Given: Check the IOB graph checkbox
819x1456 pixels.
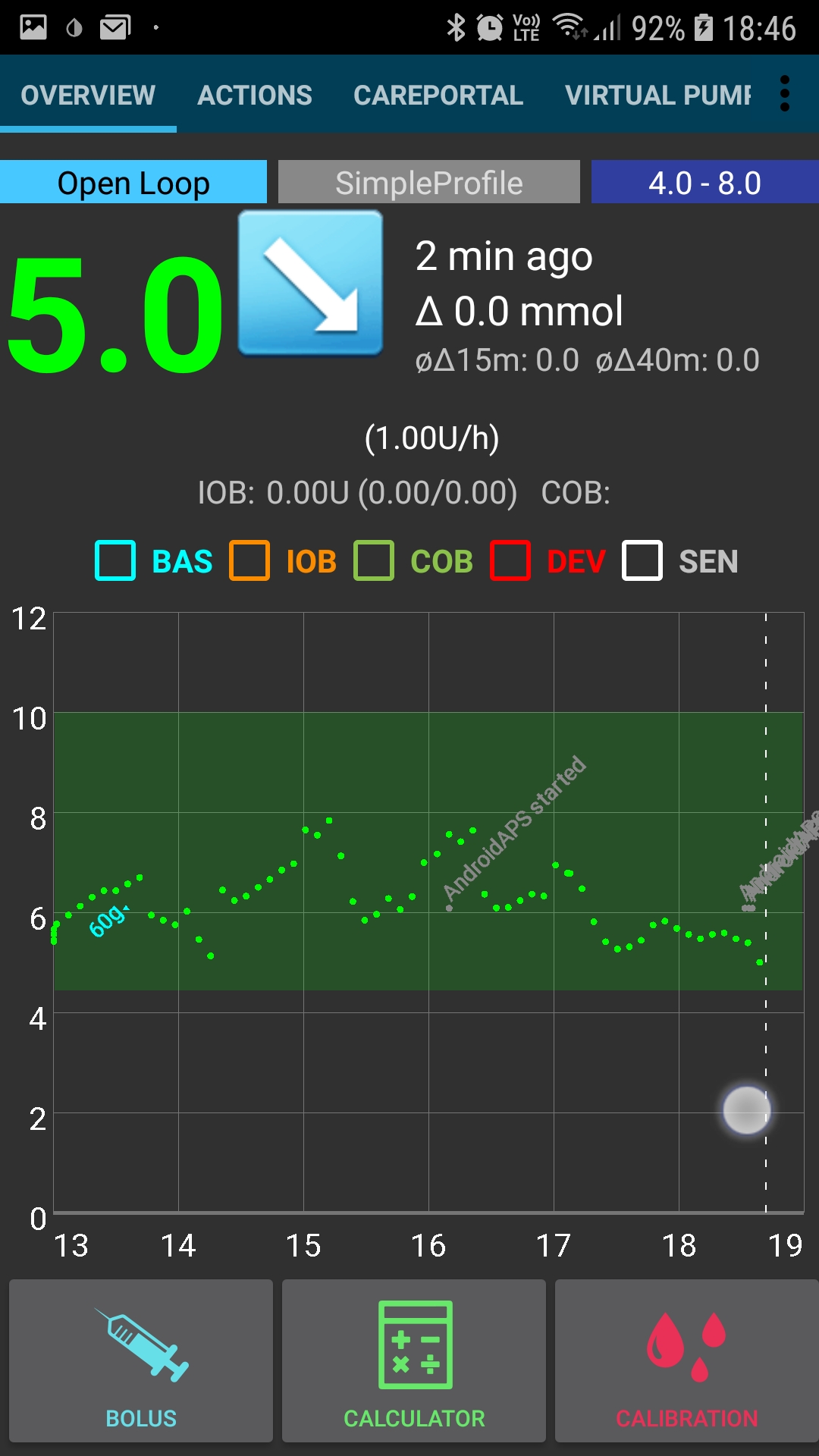Looking at the screenshot, I should pyautogui.click(x=249, y=560).
